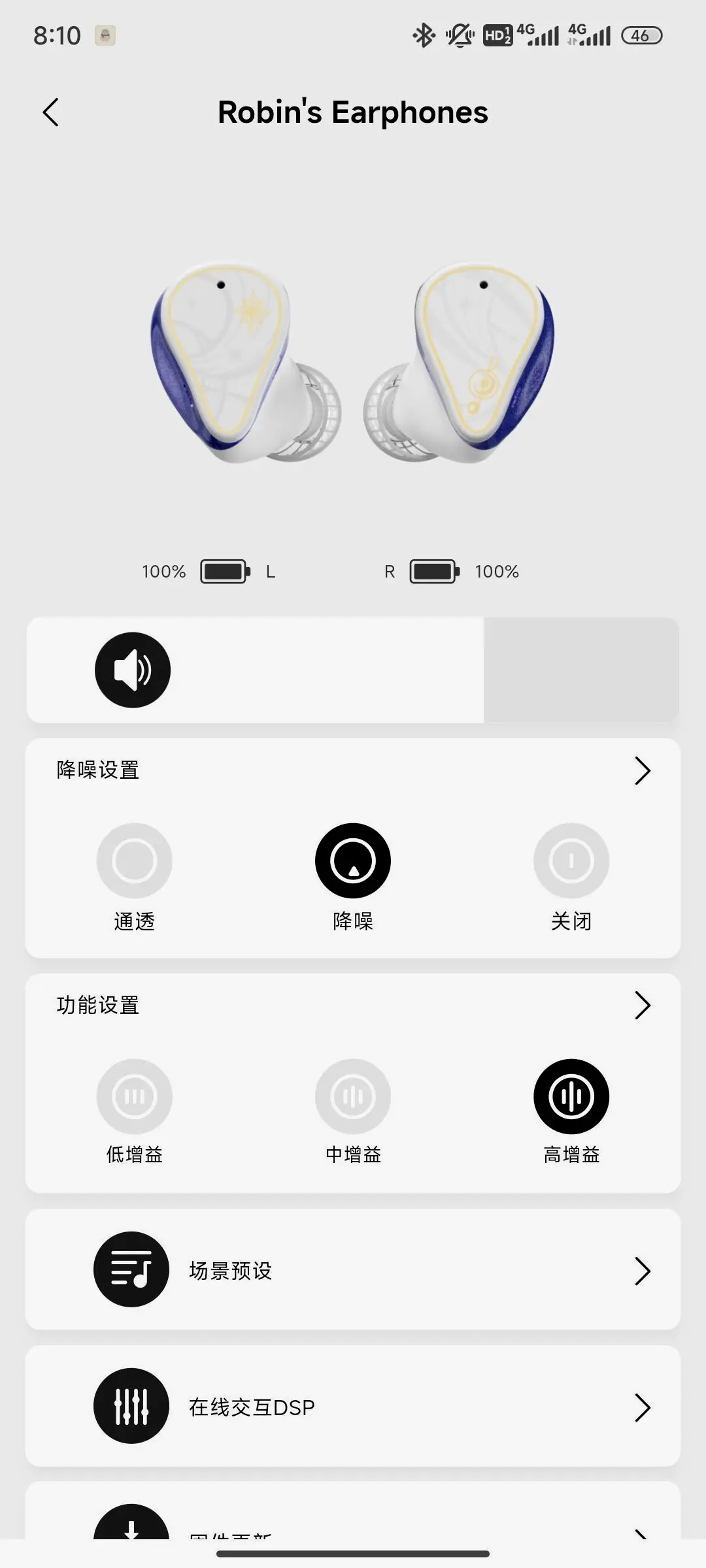Open 降噪设置 noise settings arrow
The image size is (706, 1568).
(642, 771)
